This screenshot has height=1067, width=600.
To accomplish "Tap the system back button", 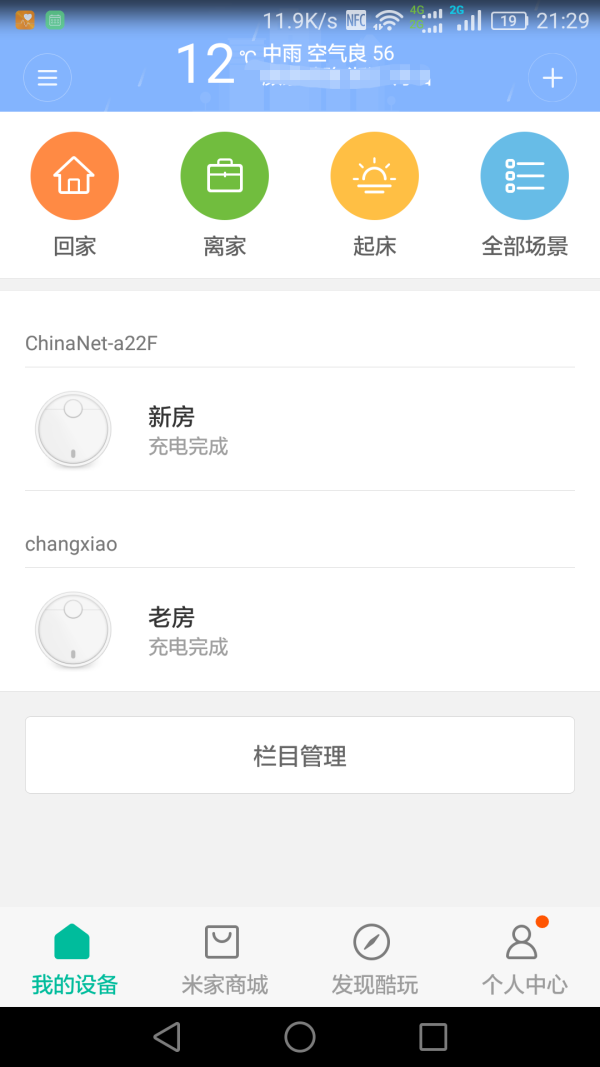I will (167, 1037).
